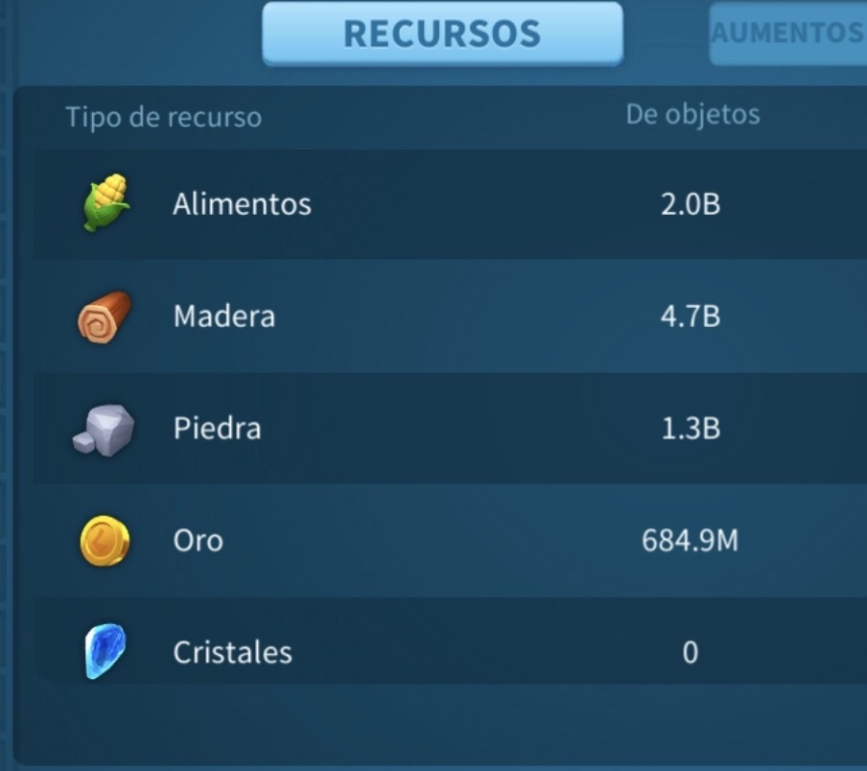Screen dimensions: 867x771
Task: Select the RECURSOS tab
Action: click(442, 33)
